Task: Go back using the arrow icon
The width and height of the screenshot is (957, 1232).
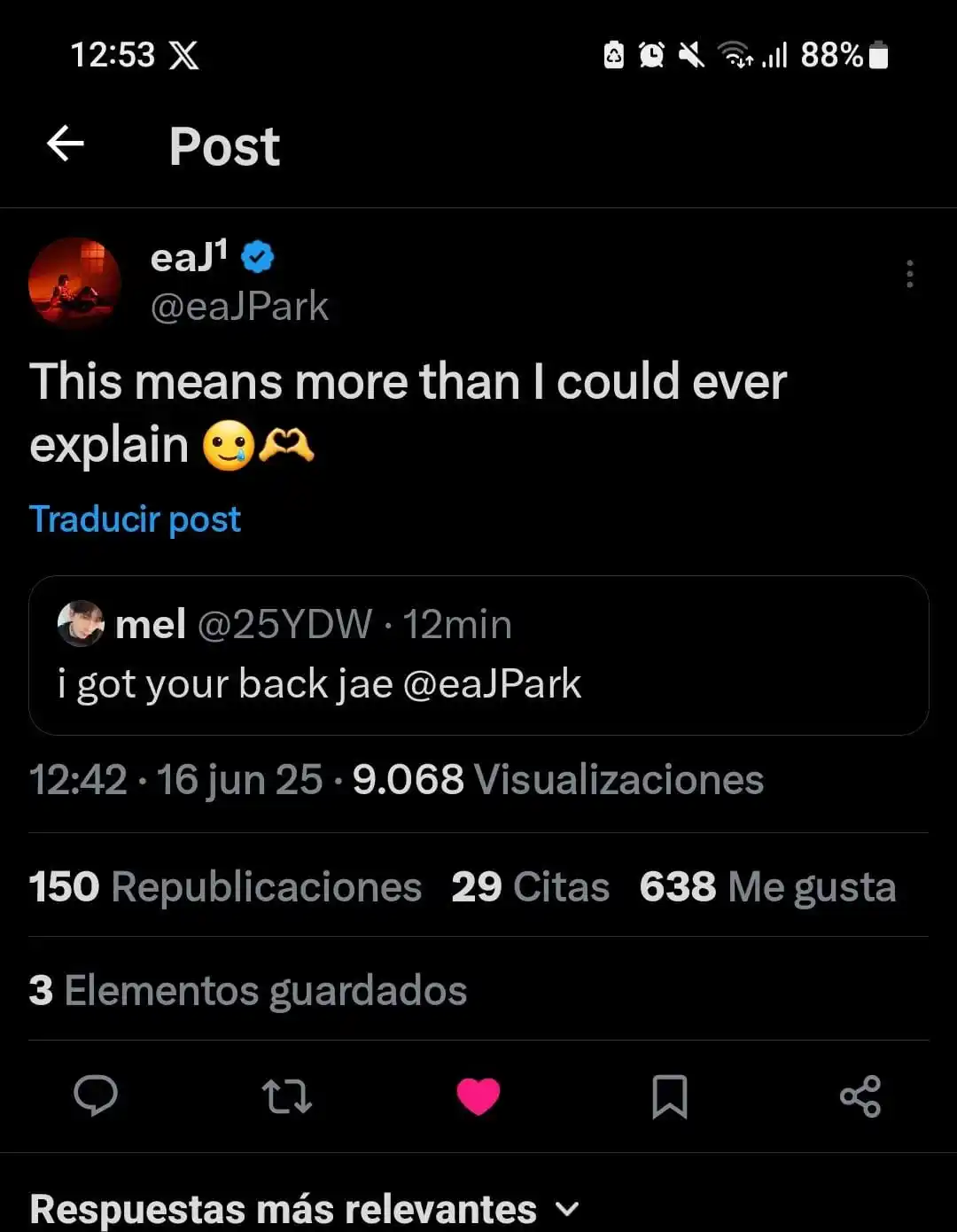Action: click(66, 144)
